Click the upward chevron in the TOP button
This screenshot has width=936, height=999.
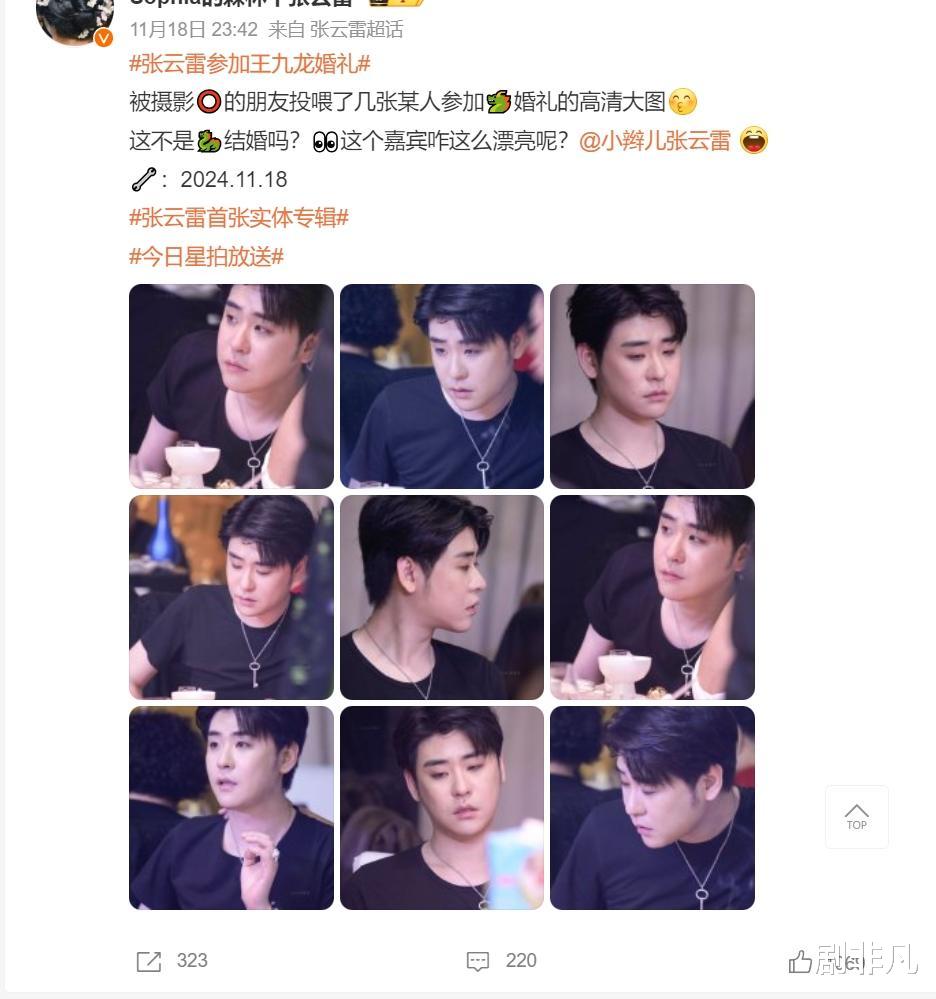coord(856,806)
